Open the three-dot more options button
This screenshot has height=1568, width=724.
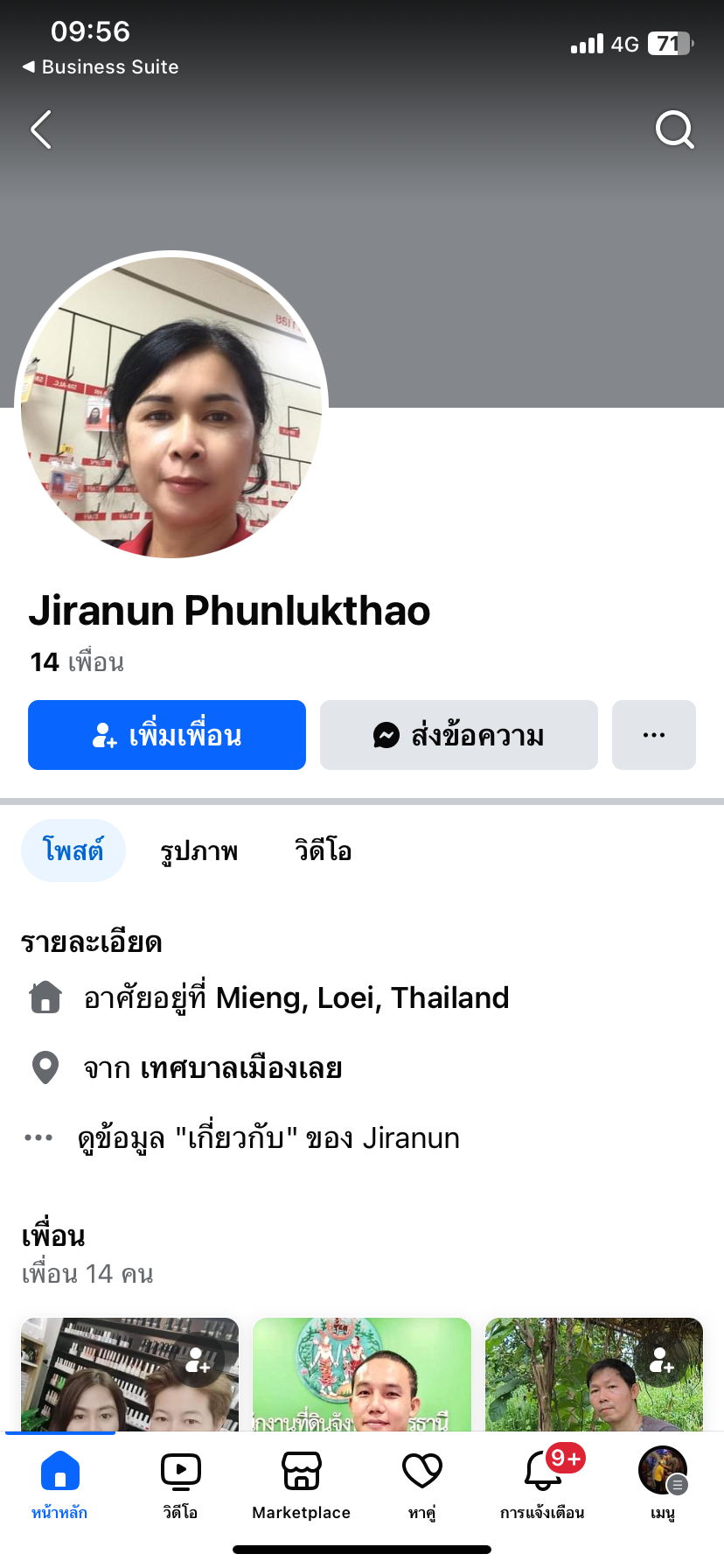click(x=653, y=735)
